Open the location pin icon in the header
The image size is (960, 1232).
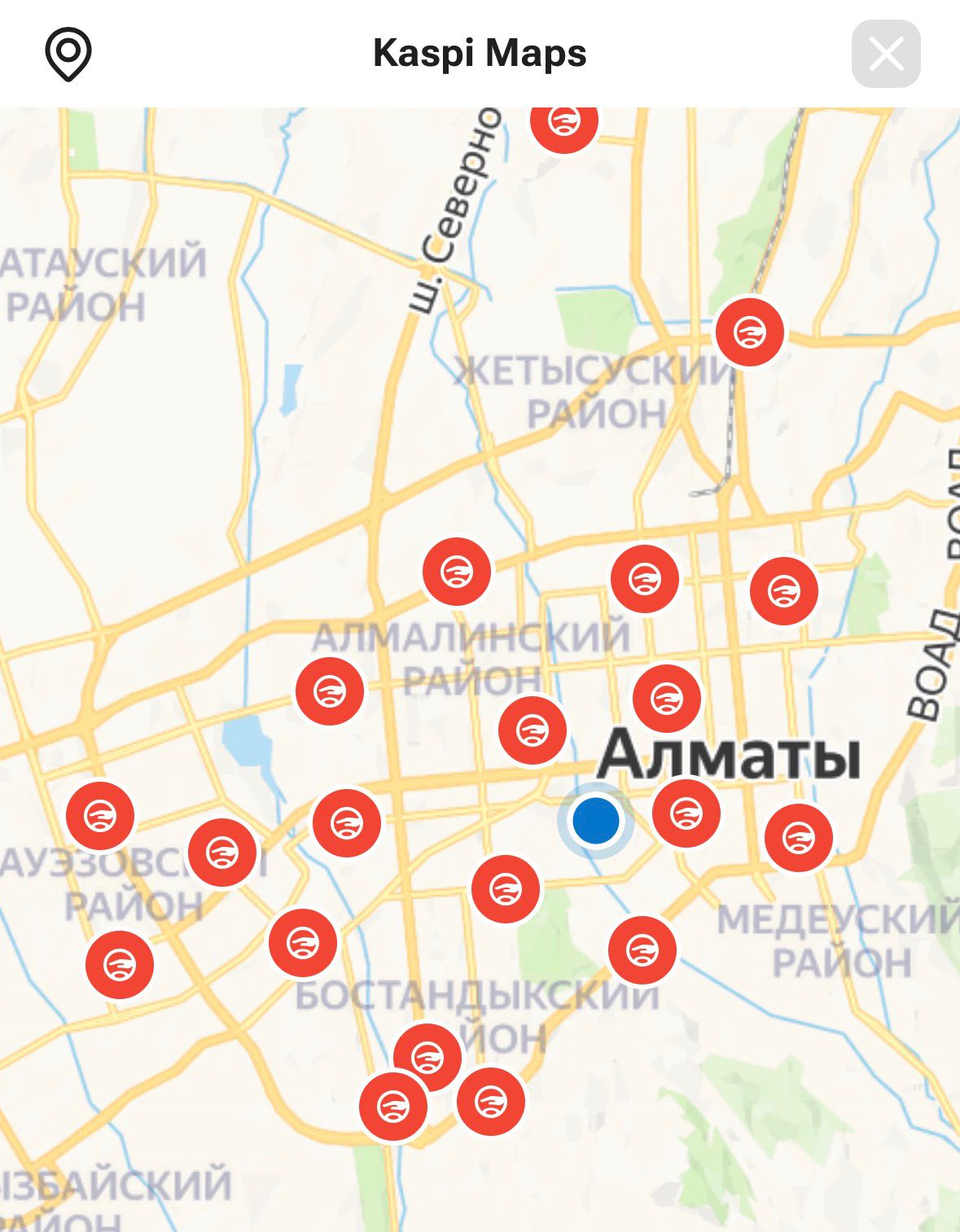click(68, 54)
